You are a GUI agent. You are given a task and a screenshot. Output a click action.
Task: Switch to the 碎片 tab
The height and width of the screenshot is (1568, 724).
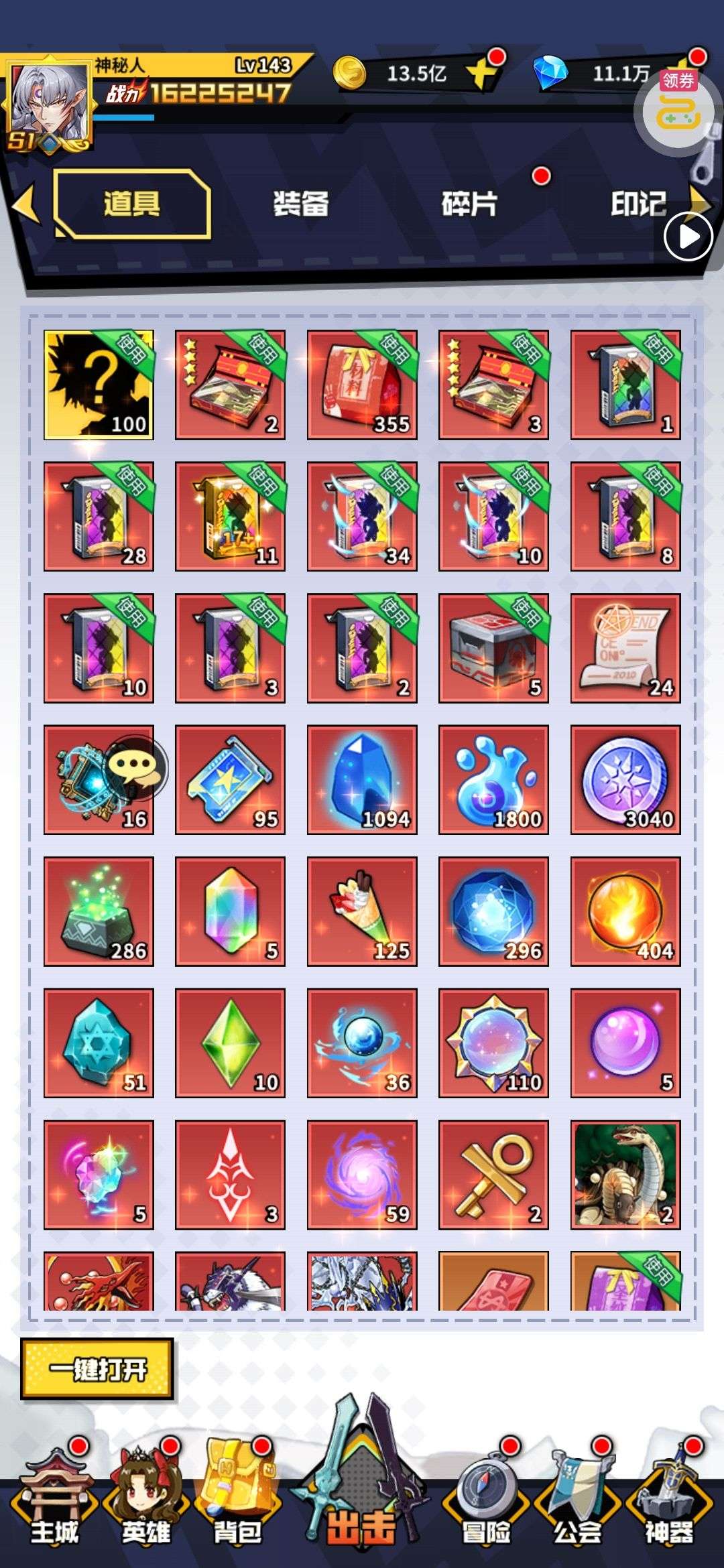pos(469,204)
